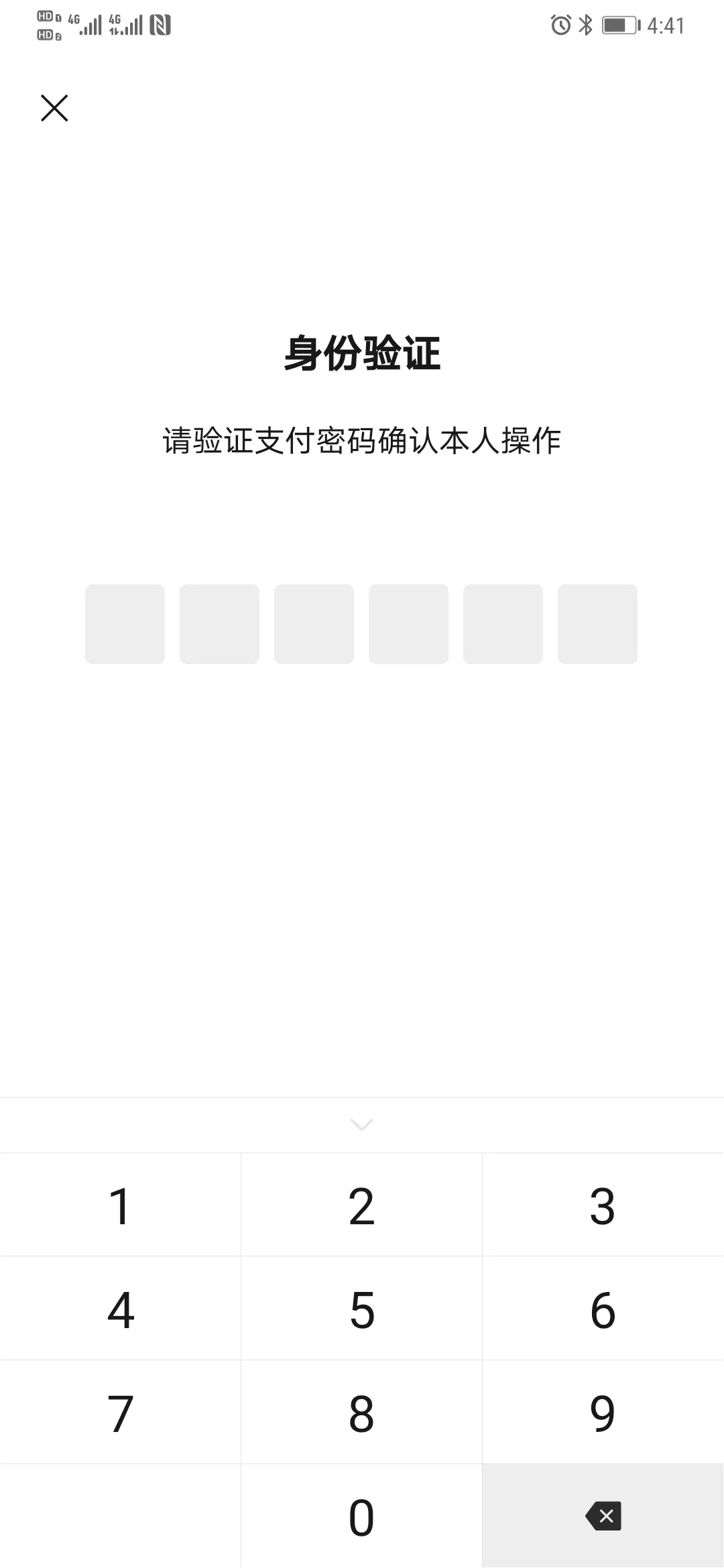
Task: Tap the first password input box
Action: (x=125, y=624)
